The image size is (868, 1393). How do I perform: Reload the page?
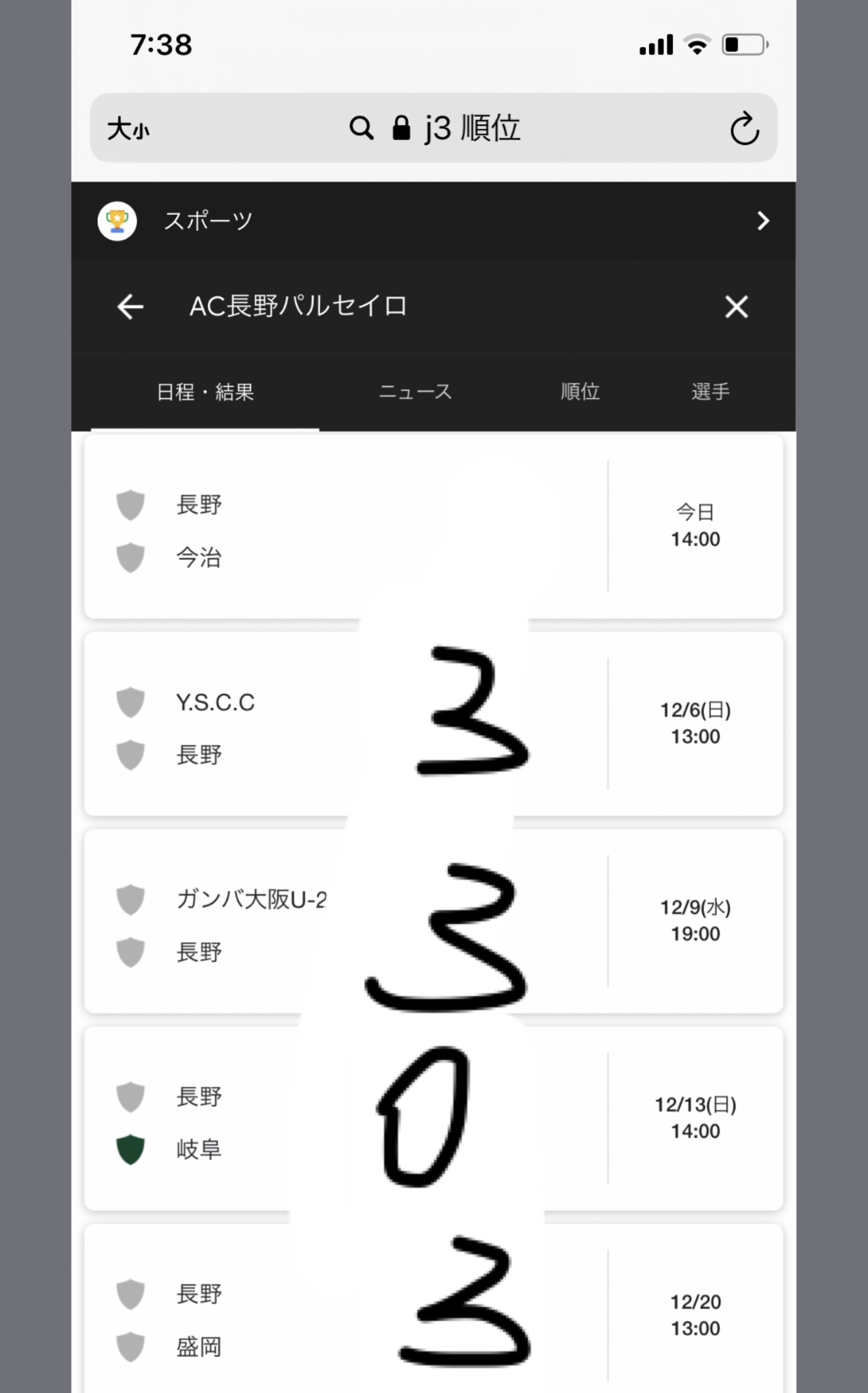pyautogui.click(x=744, y=128)
